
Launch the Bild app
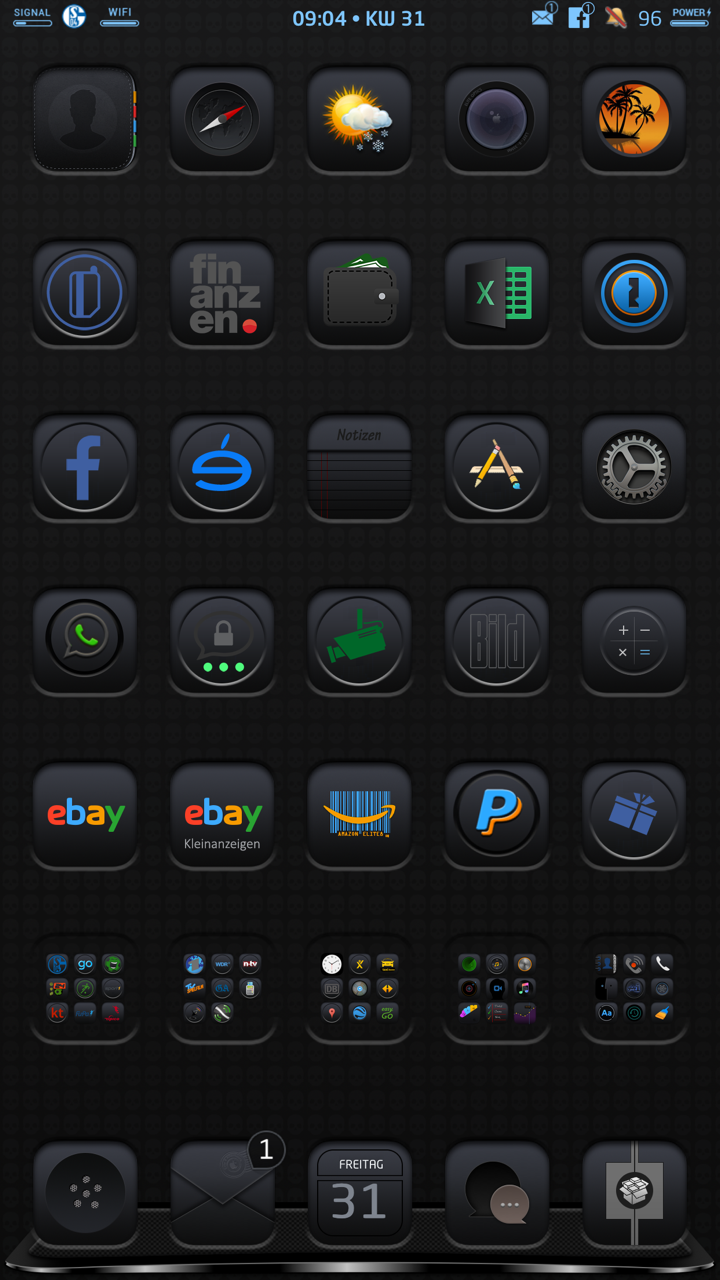click(496, 640)
